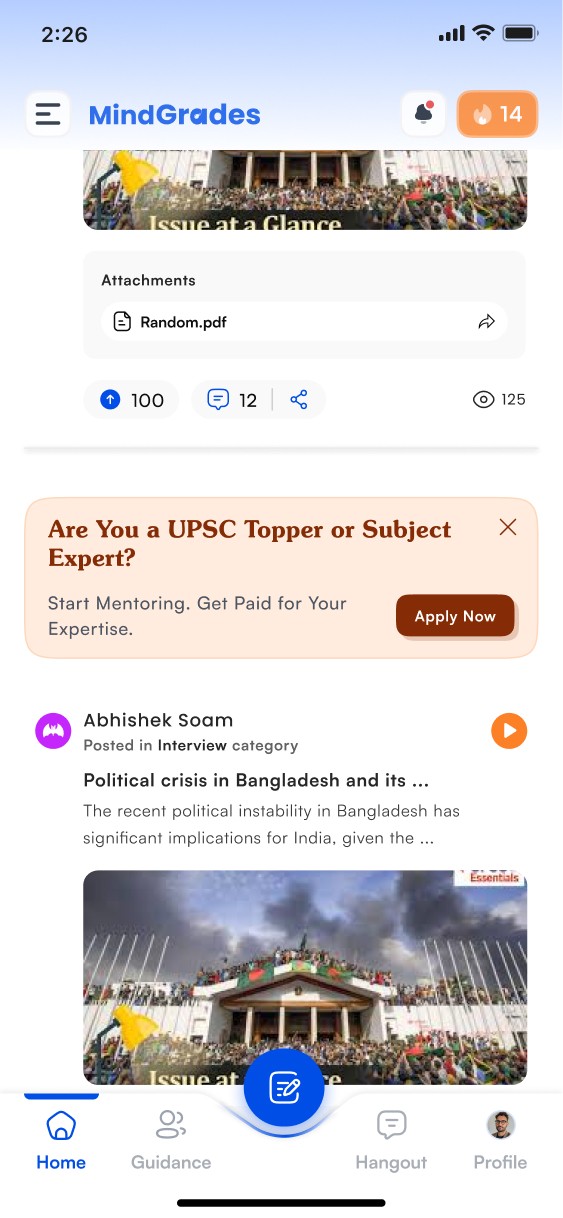Open the hamburger drawer menu
Screen dimensions: 563x1218
coord(48,114)
